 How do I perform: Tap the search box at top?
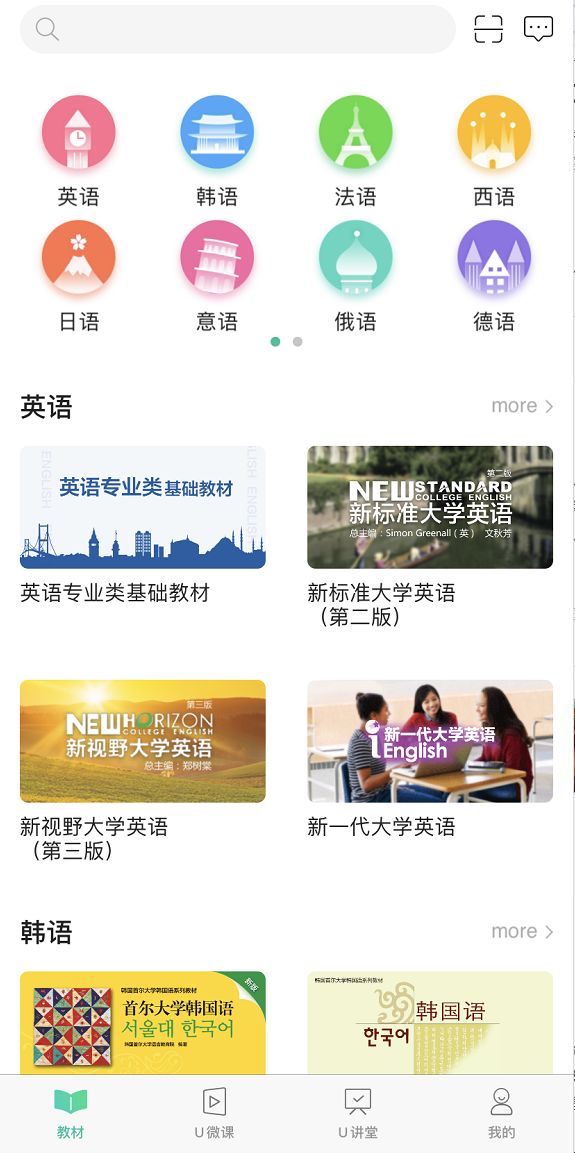[238, 29]
